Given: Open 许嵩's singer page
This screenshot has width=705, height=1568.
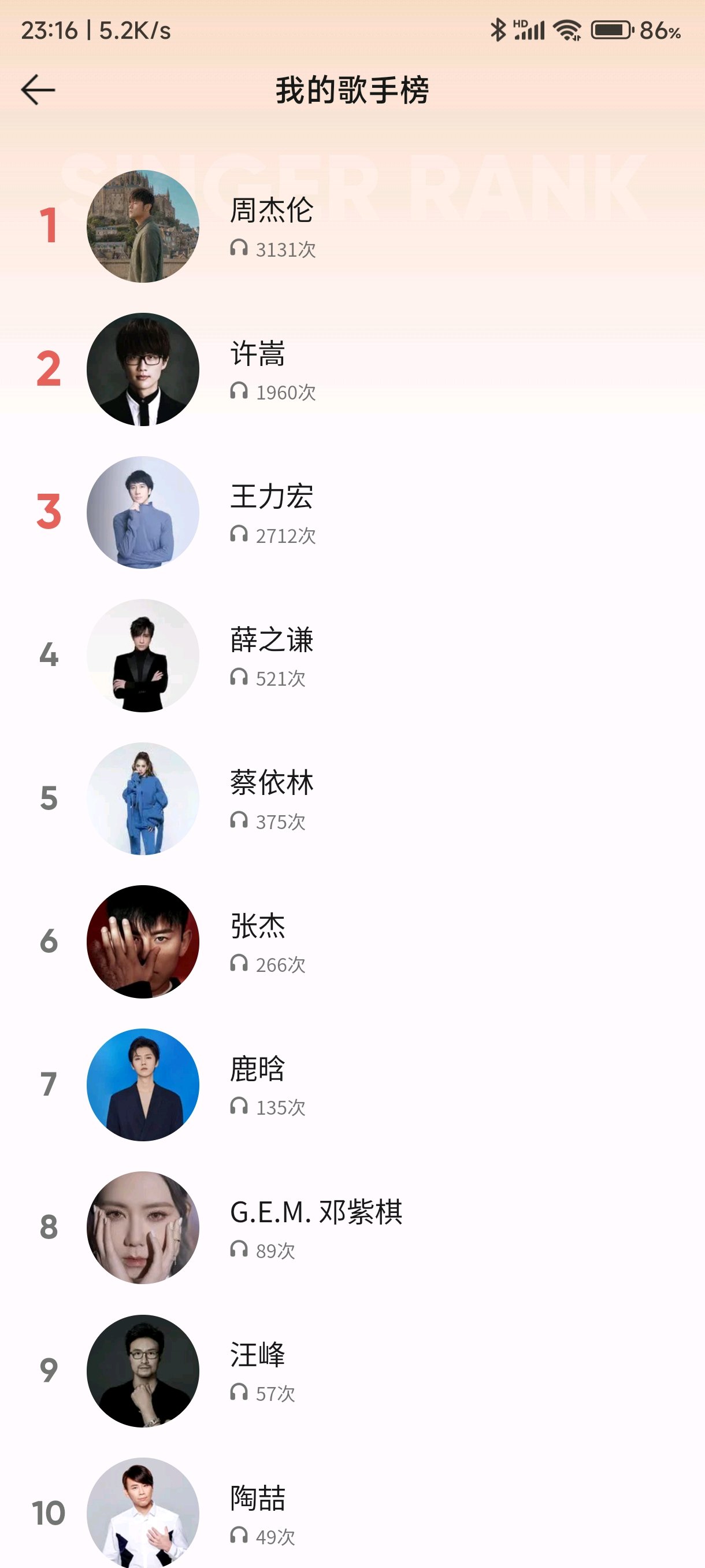Looking at the screenshot, I should [352, 369].
